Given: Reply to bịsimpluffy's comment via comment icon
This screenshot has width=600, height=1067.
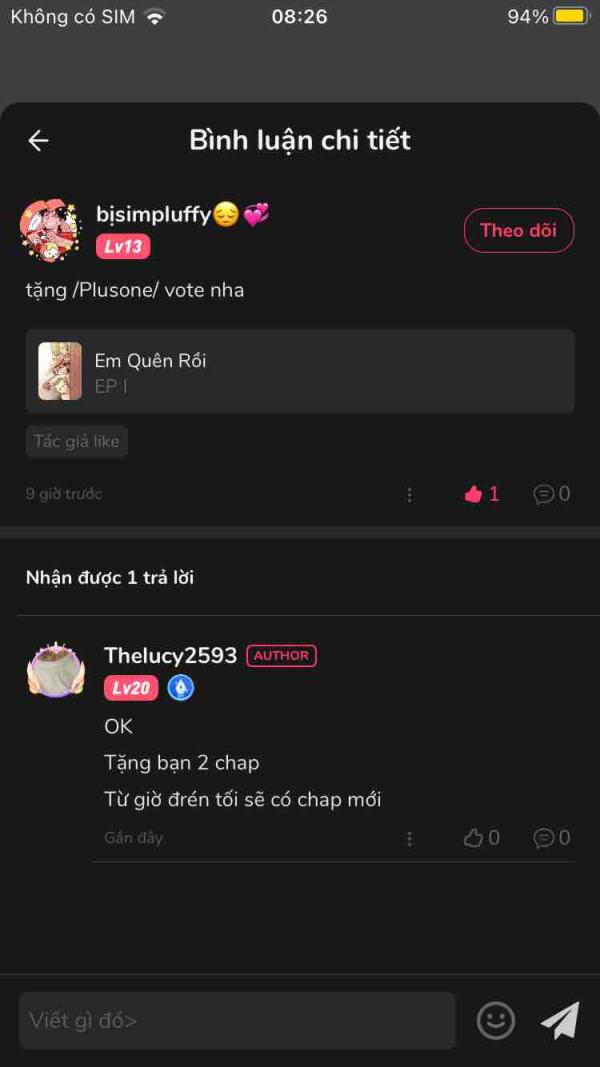Looking at the screenshot, I should pos(551,494).
